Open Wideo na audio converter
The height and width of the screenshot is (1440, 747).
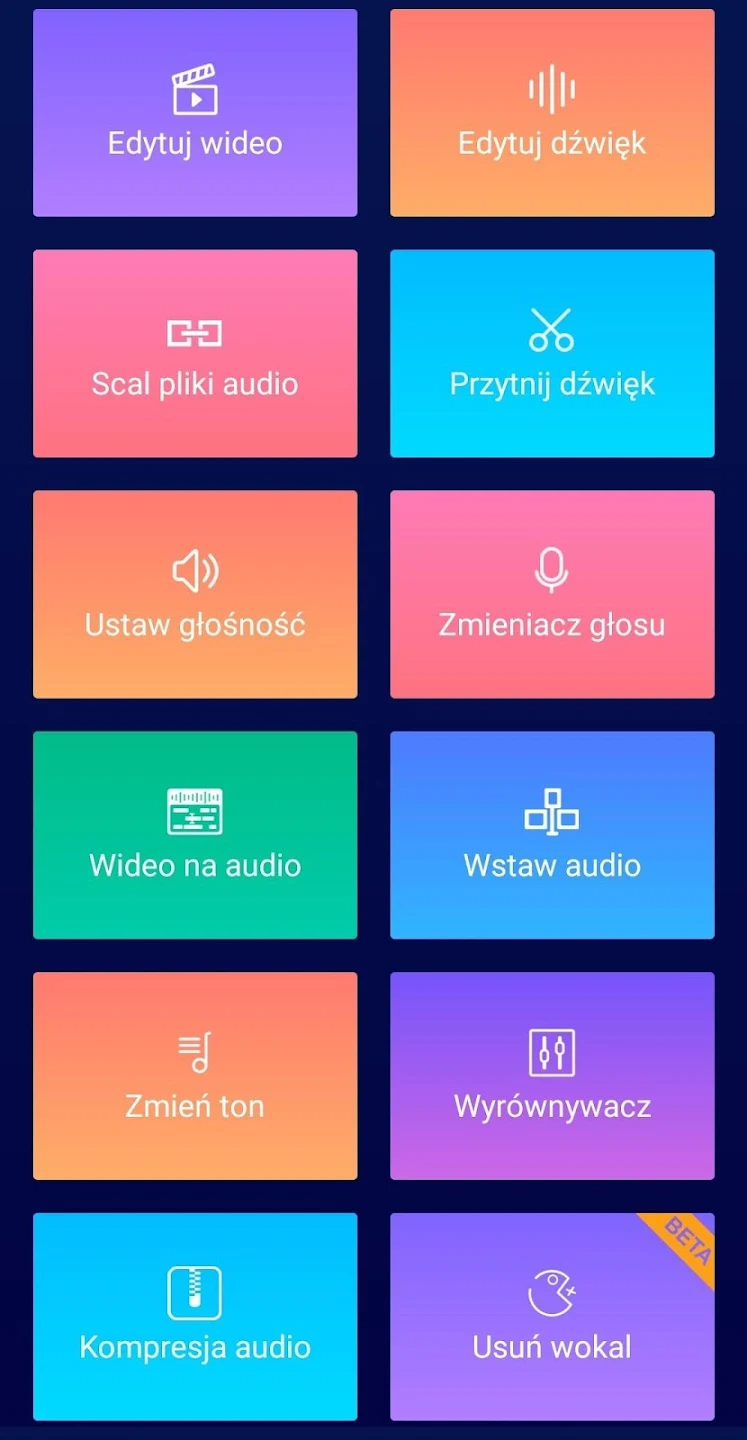[195, 836]
